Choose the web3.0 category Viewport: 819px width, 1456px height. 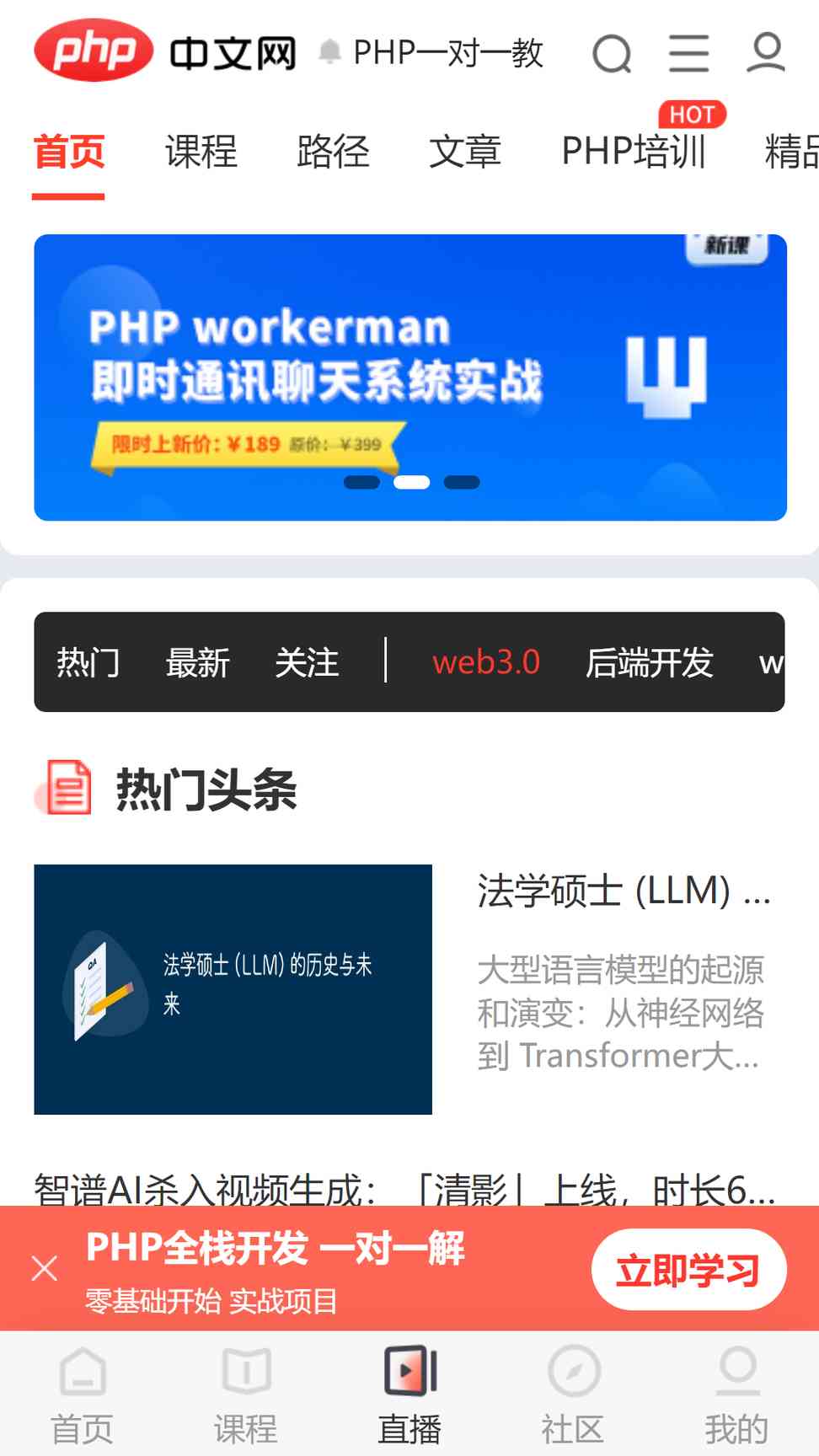pos(486,662)
